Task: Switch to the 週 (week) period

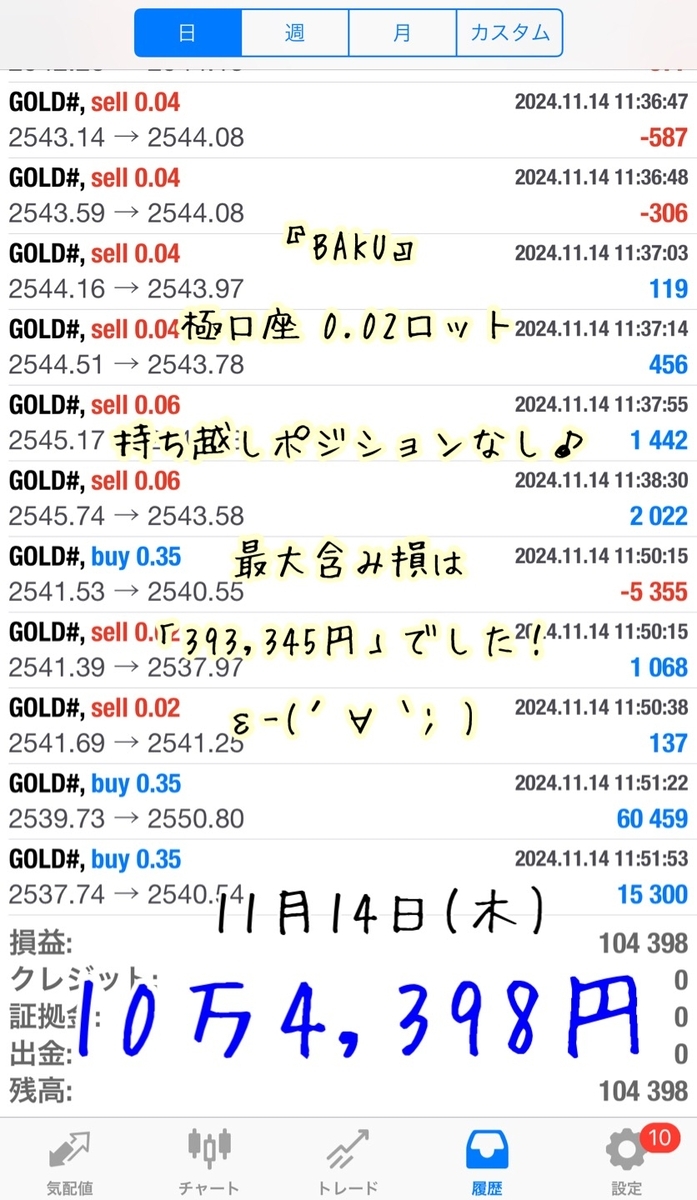Action: point(294,33)
